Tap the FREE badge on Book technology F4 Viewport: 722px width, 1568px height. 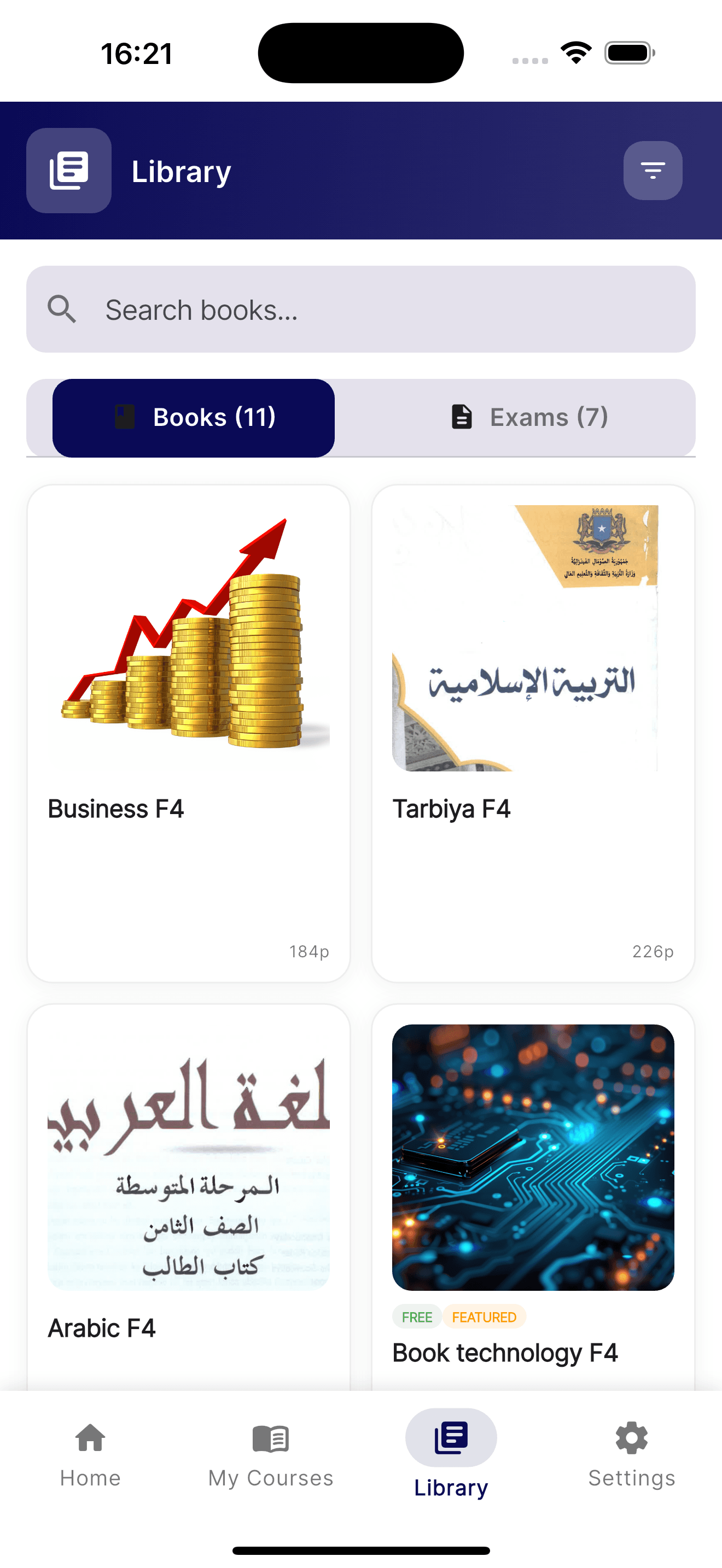[x=416, y=1317]
